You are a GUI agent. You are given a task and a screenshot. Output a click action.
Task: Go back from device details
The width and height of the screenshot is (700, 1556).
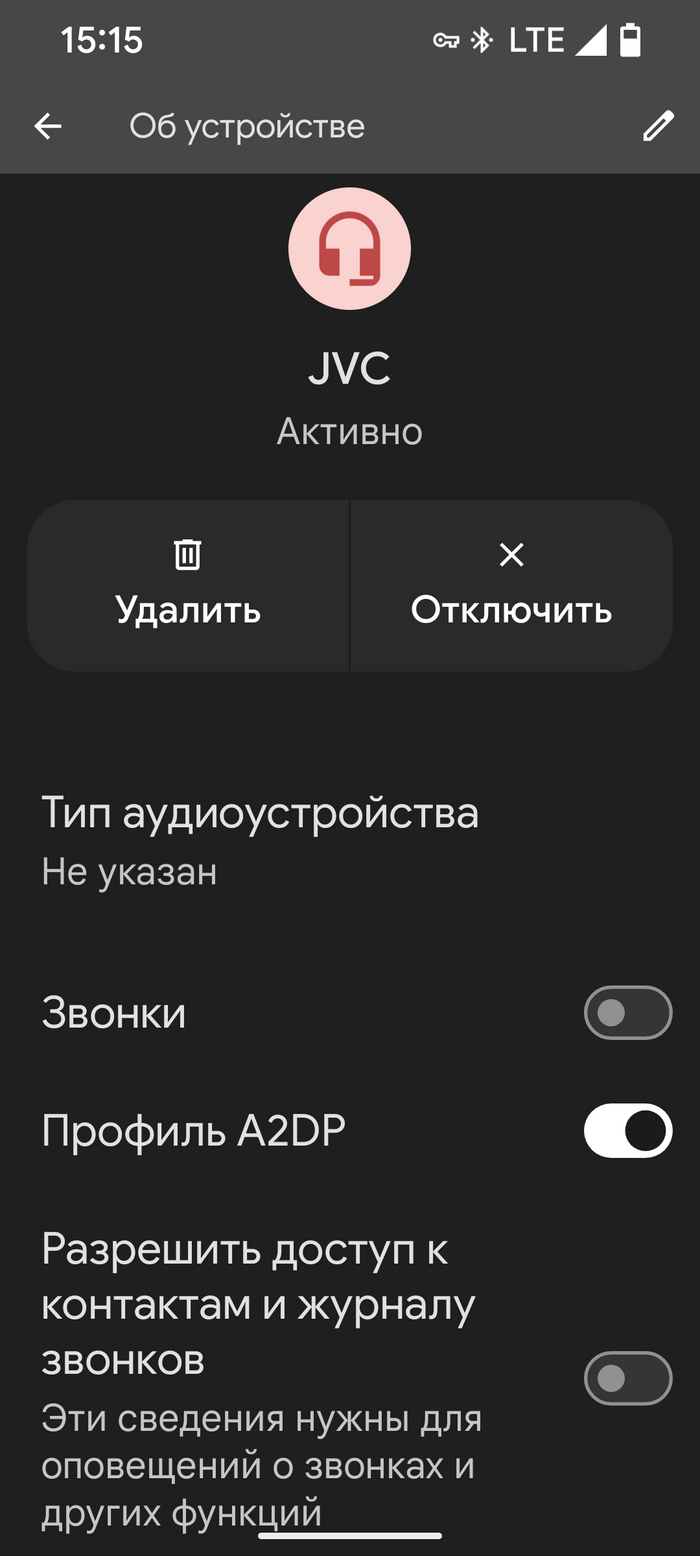(x=48, y=127)
